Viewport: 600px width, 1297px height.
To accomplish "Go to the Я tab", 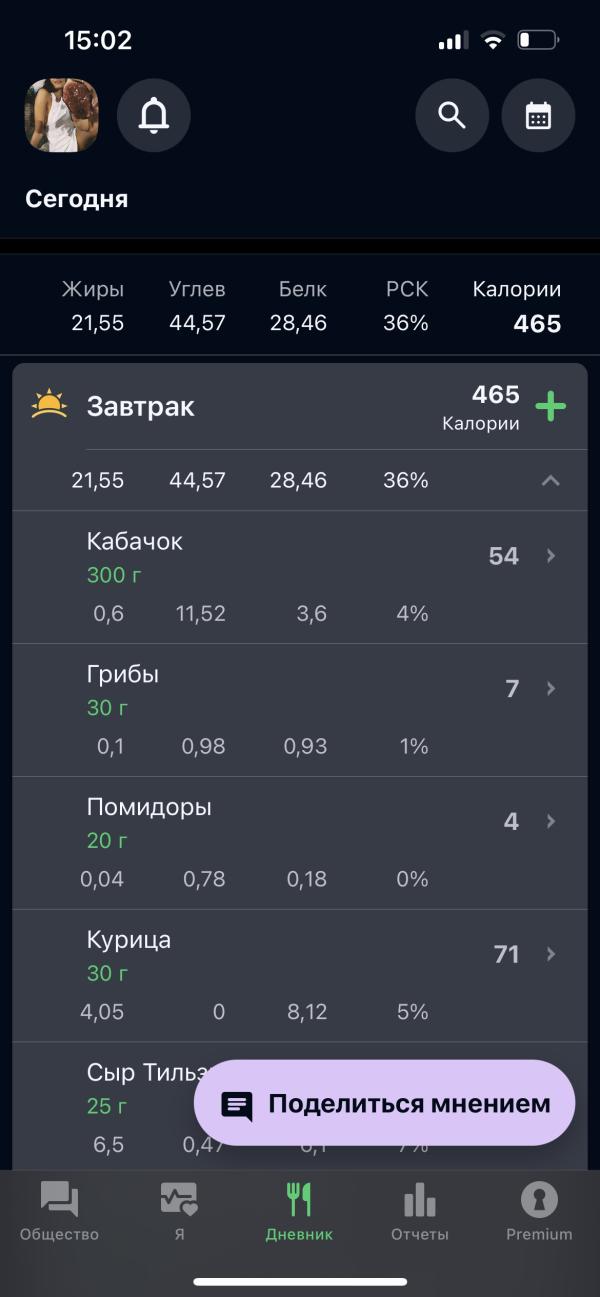I will pos(179,1211).
